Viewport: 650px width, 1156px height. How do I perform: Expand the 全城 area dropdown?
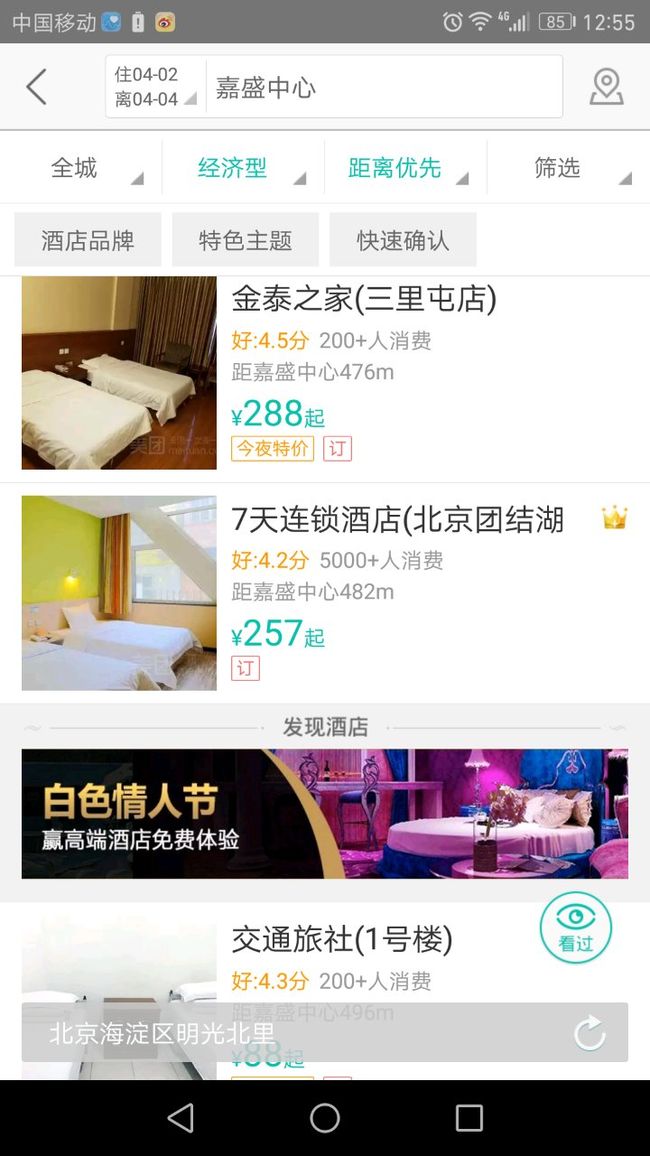coord(81,168)
